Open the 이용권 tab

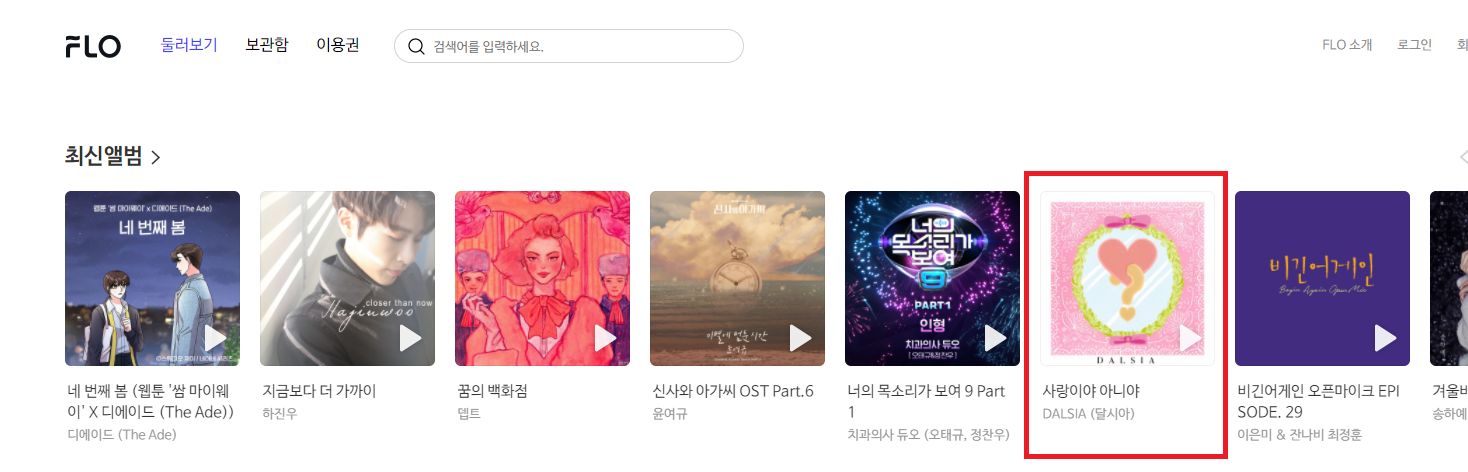pos(338,45)
